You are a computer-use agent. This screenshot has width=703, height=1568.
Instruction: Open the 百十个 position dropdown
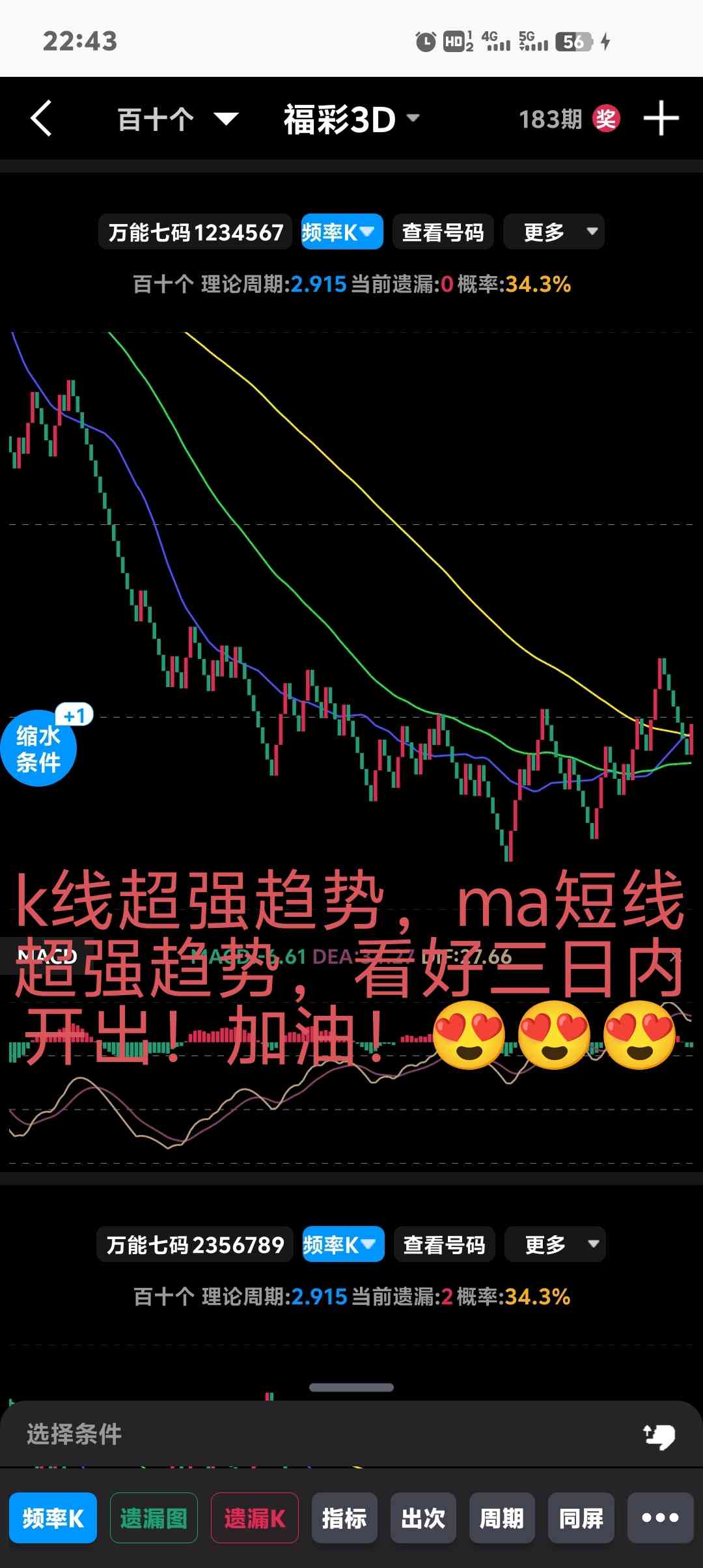click(x=177, y=119)
